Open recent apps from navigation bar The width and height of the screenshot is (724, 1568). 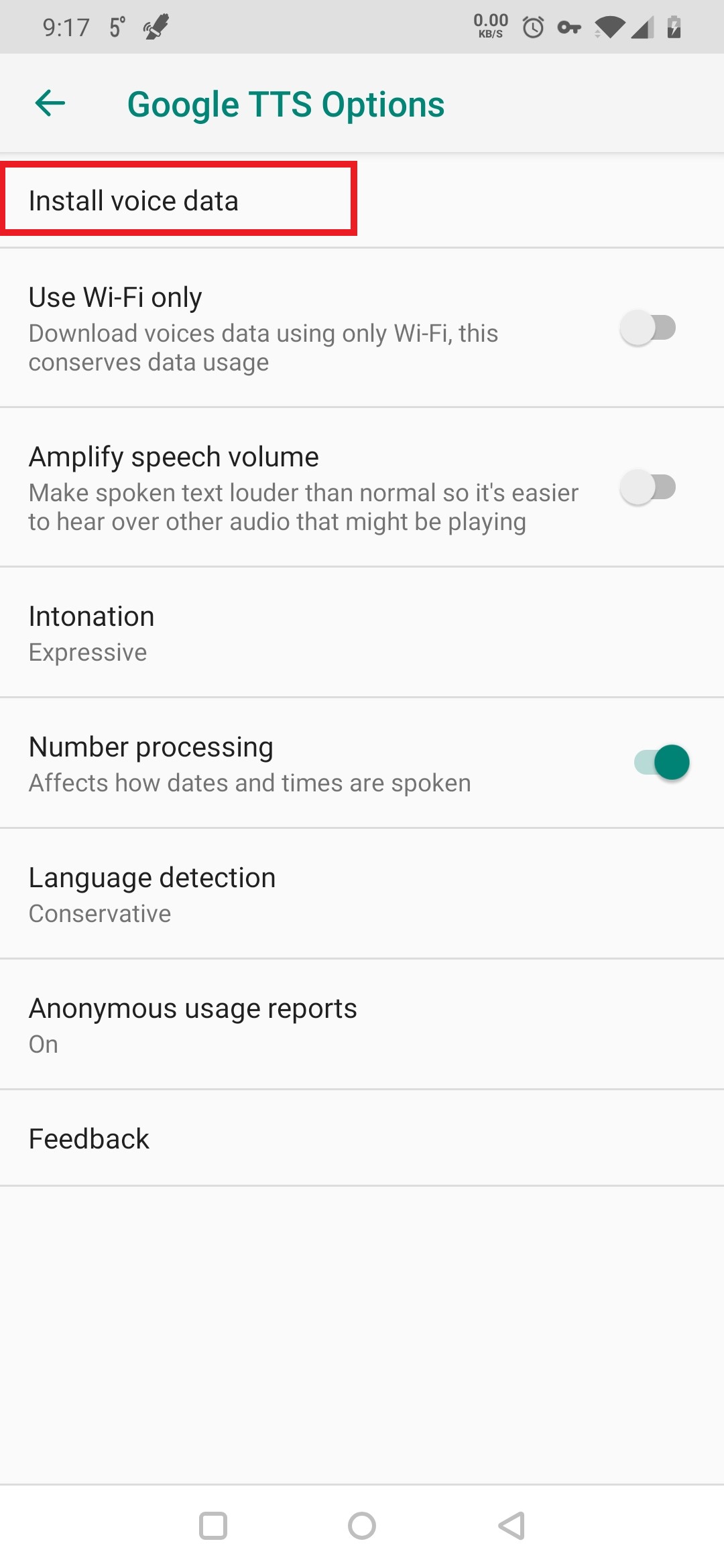pos(213,1526)
